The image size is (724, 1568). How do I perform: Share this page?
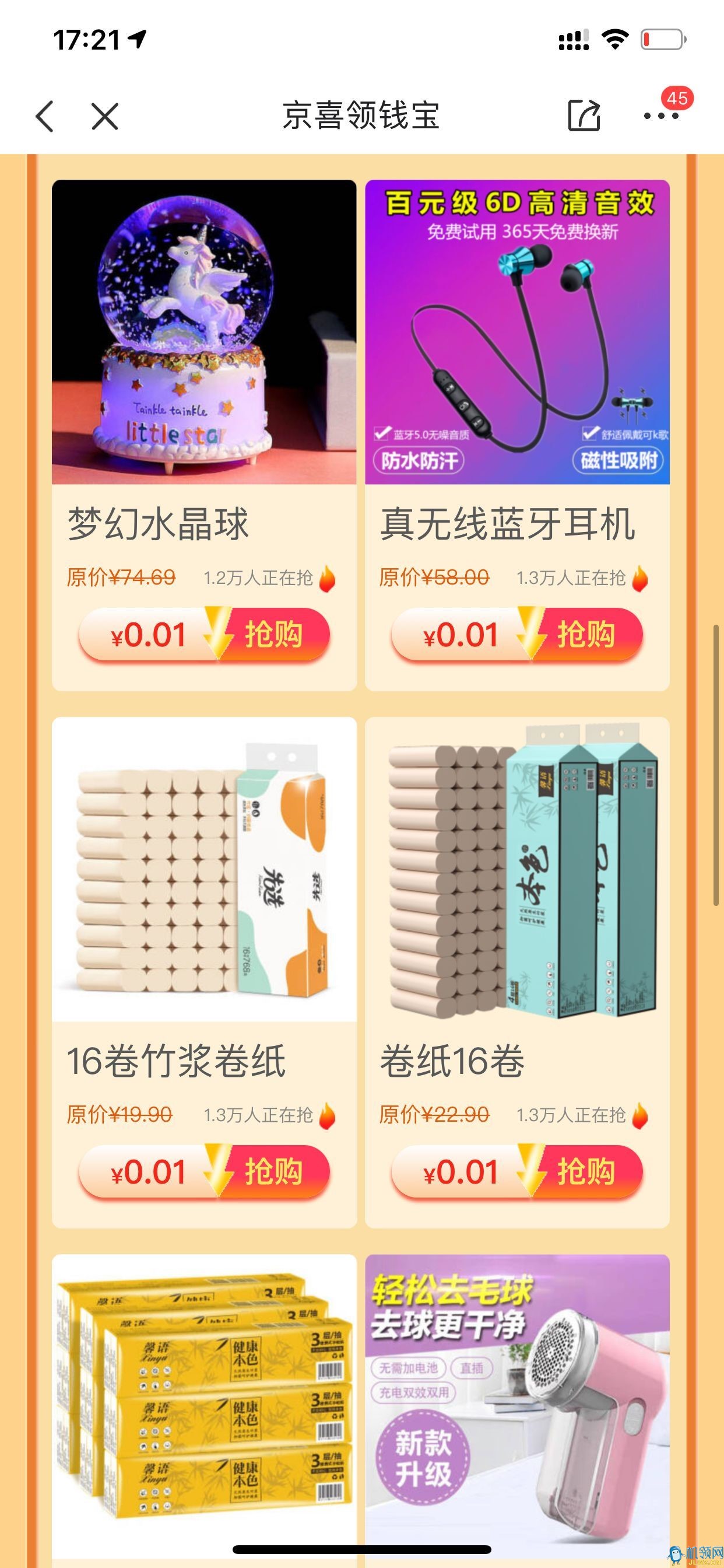[x=584, y=115]
